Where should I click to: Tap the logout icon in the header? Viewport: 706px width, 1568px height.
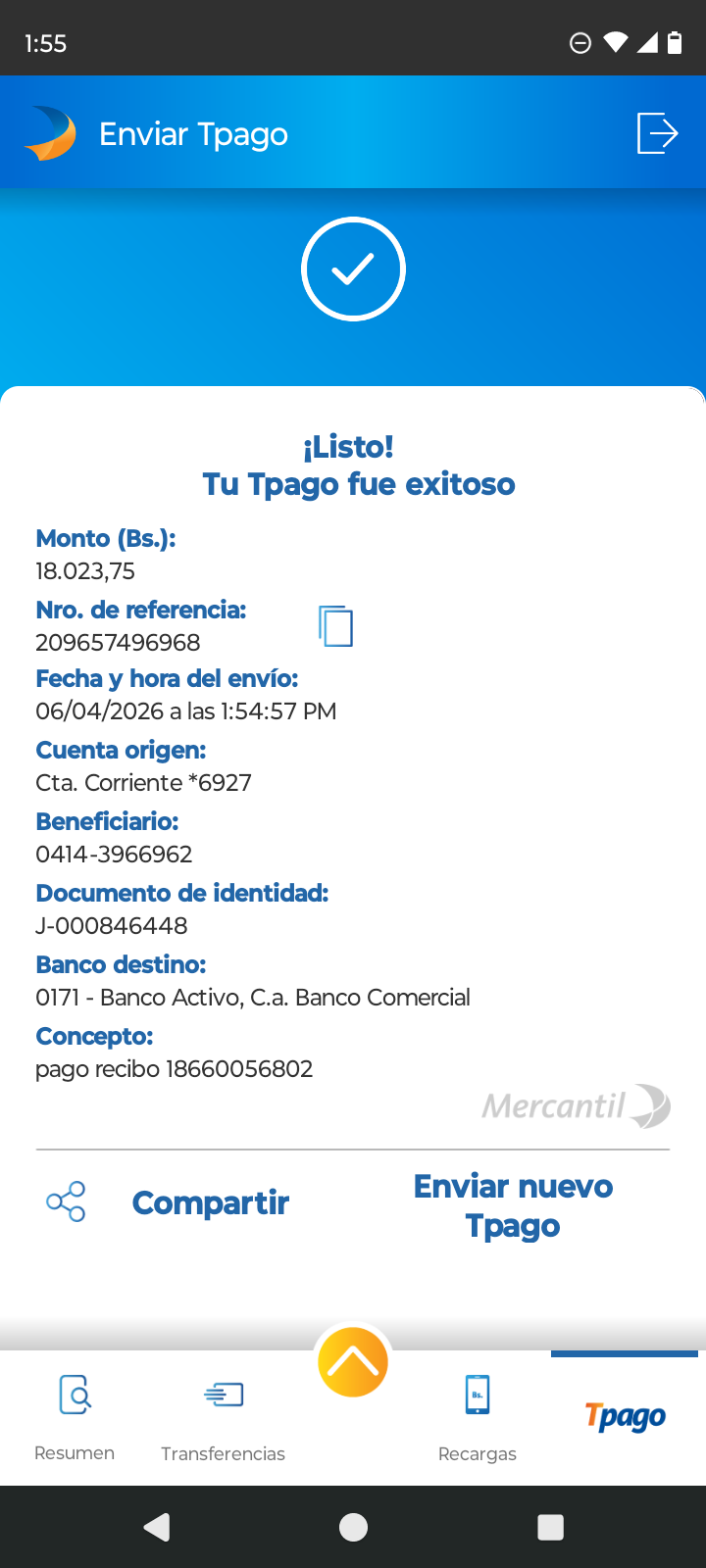tap(657, 133)
